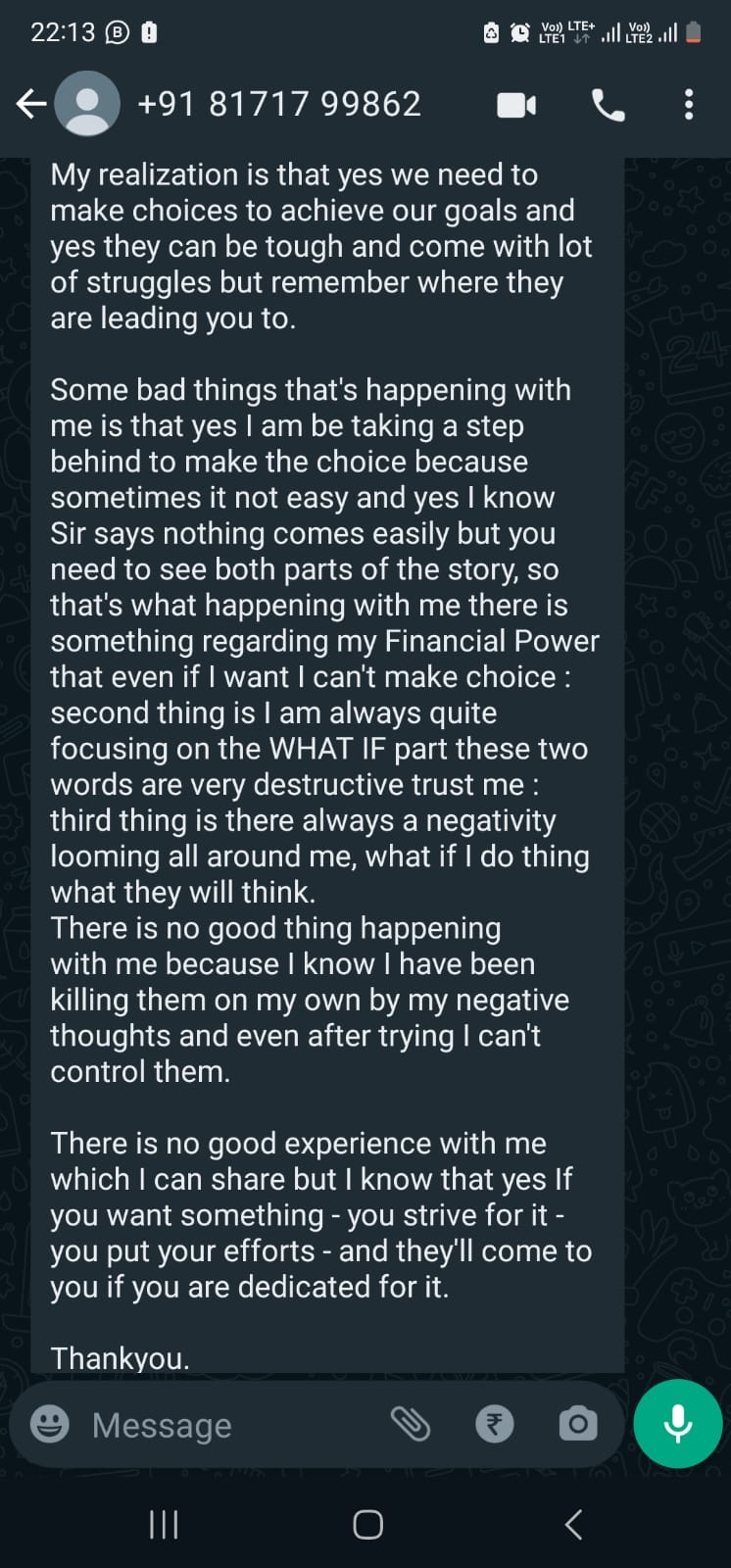Tap the Message input field
Screen dimensions: 731x1568
[225, 1423]
